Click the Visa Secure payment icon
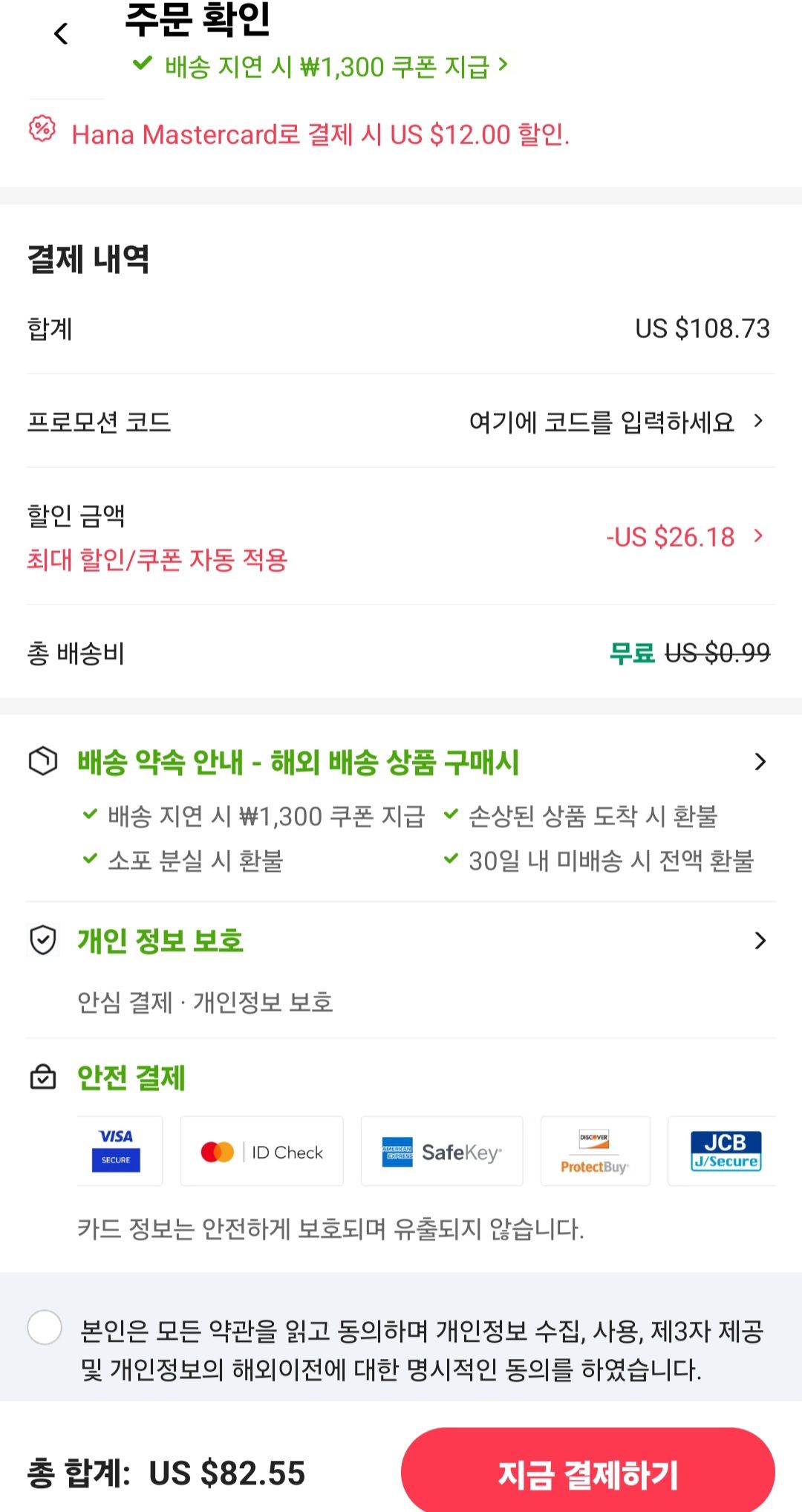The image size is (802, 1512). tap(119, 1151)
